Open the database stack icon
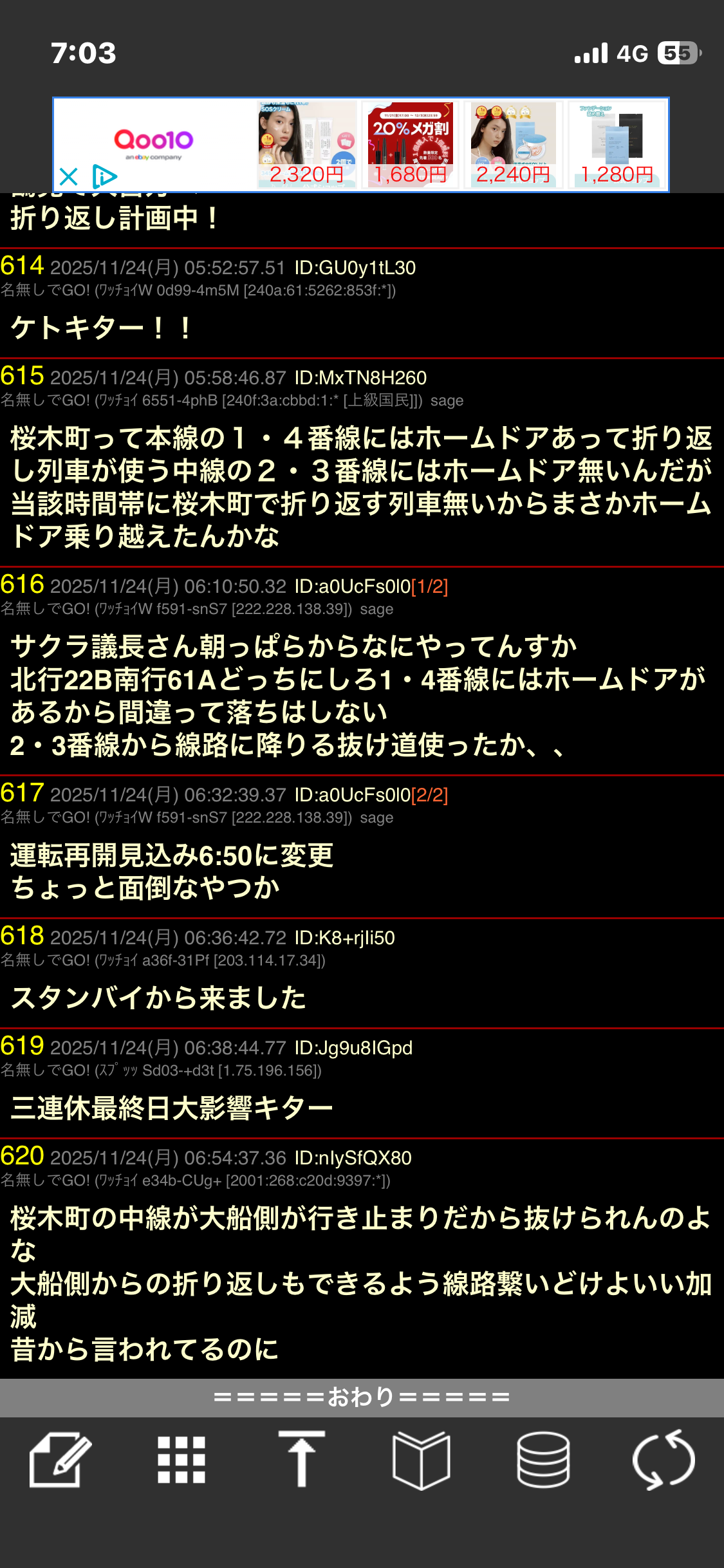Viewport: 724px width, 1568px height. [543, 1459]
